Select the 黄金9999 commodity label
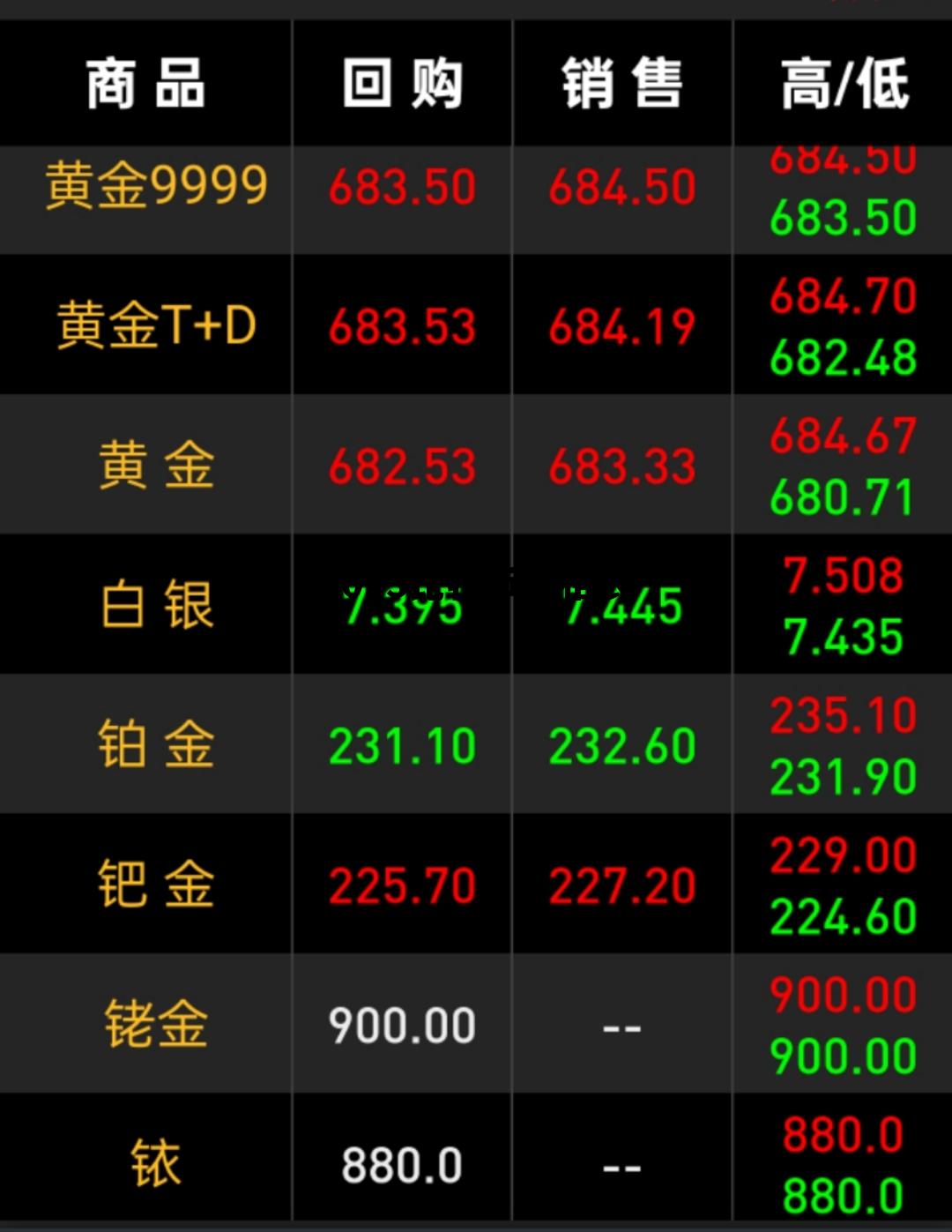The height and width of the screenshot is (1232, 952). click(x=157, y=186)
